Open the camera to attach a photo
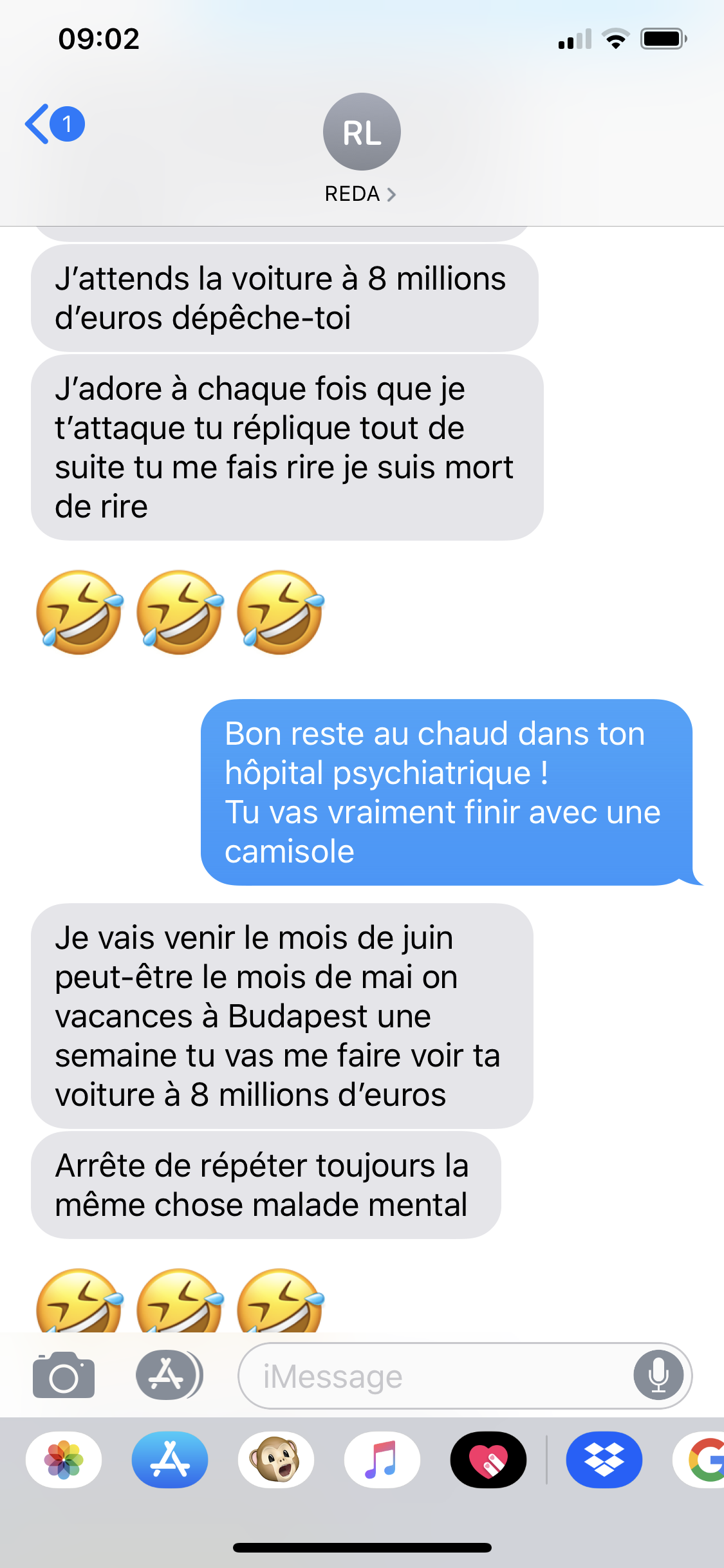724x1568 pixels. (64, 1376)
